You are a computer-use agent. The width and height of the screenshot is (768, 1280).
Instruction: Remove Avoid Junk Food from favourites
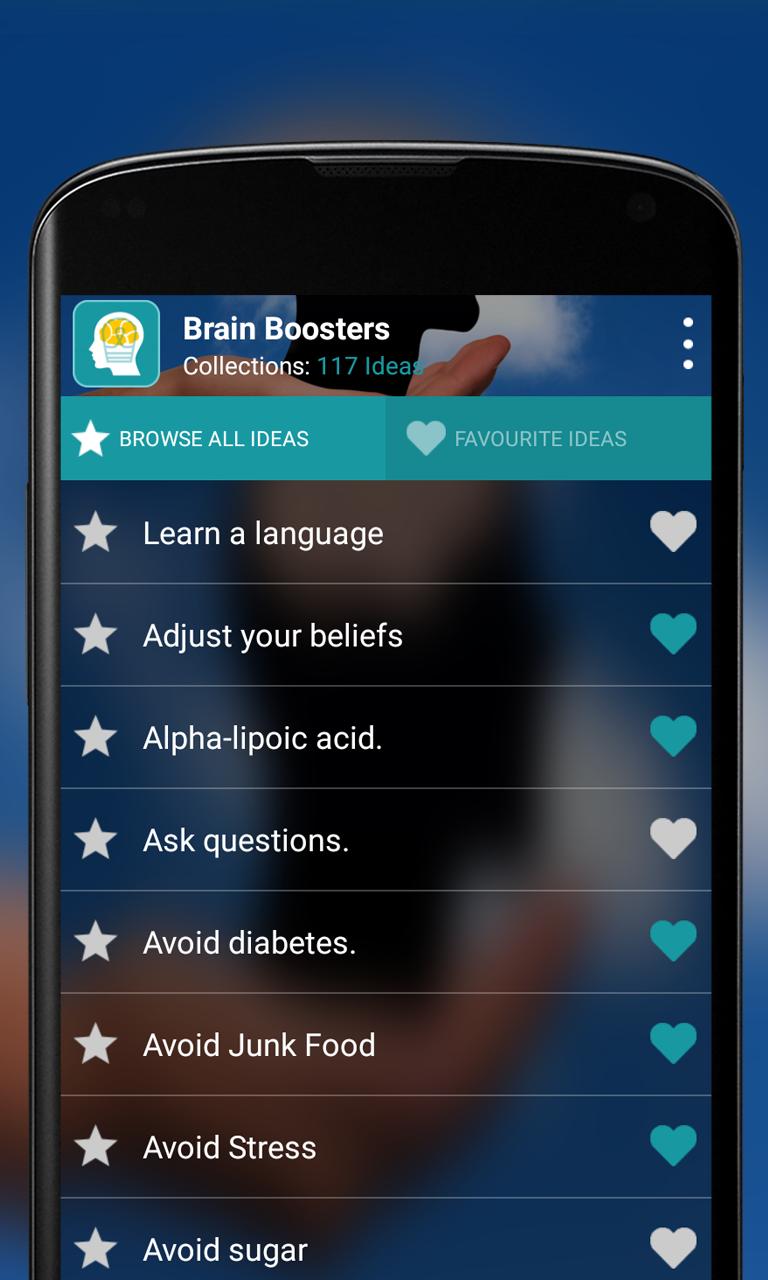[x=673, y=1042]
